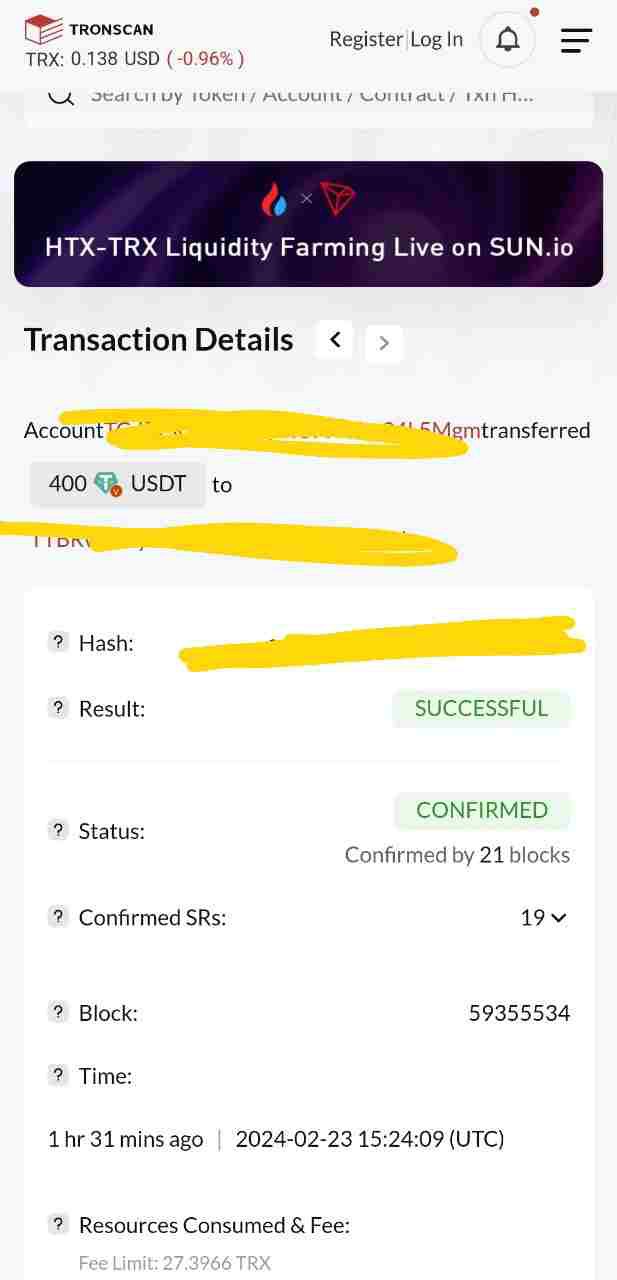
Task: Show help for Block
Action: (58, 1012)
